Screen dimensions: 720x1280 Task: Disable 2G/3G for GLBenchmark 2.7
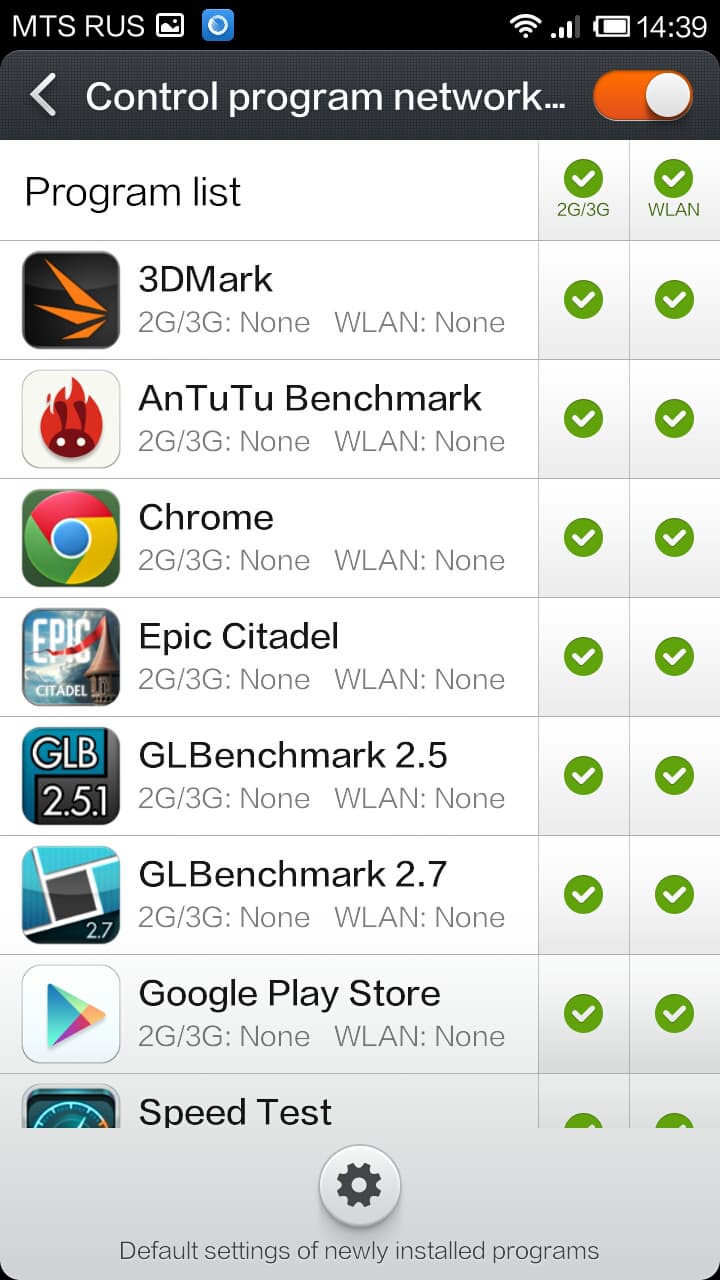click(583, 894)
